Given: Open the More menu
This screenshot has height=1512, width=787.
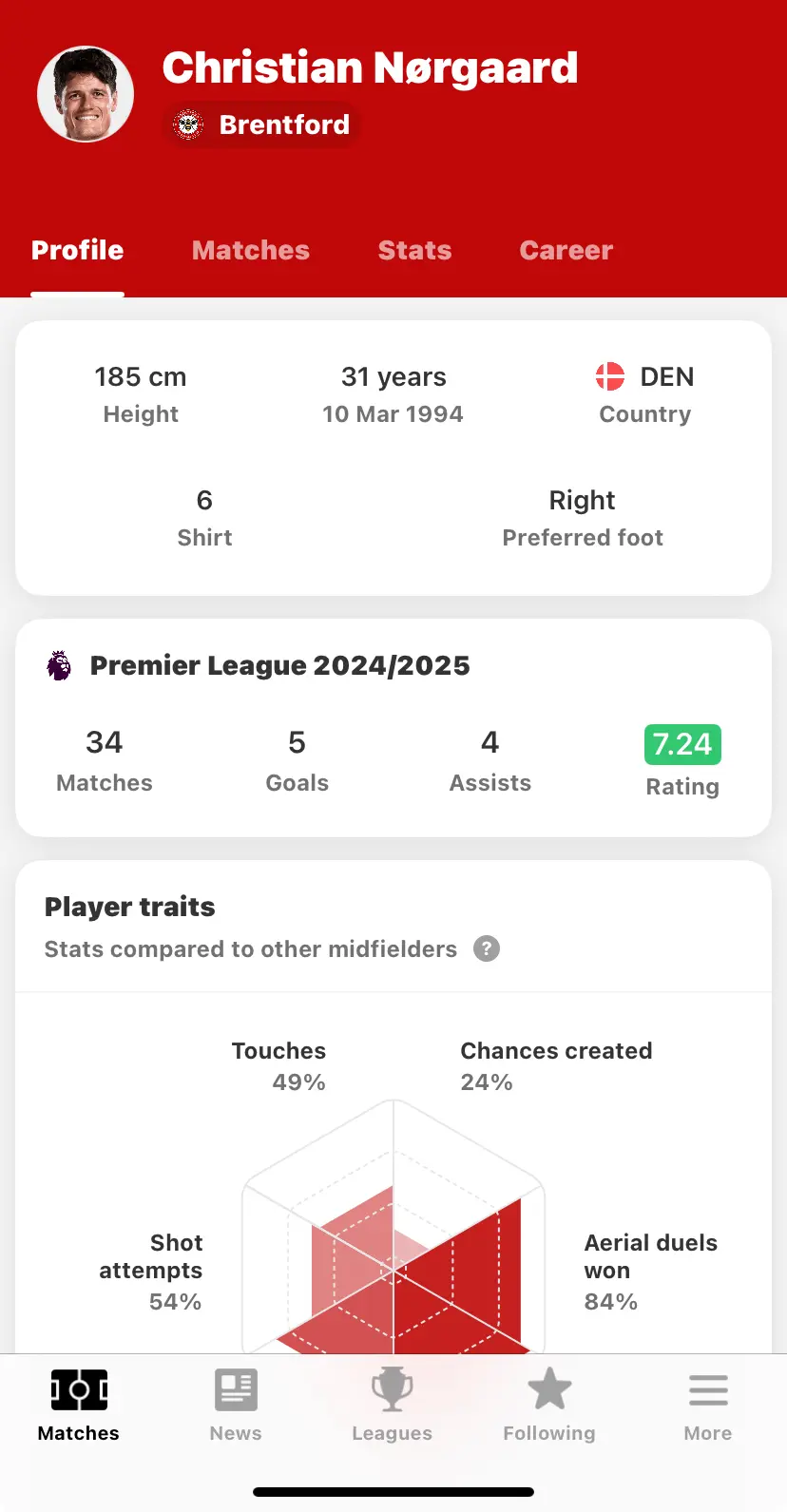Looking at the screenshot, I should (708, 1407).
